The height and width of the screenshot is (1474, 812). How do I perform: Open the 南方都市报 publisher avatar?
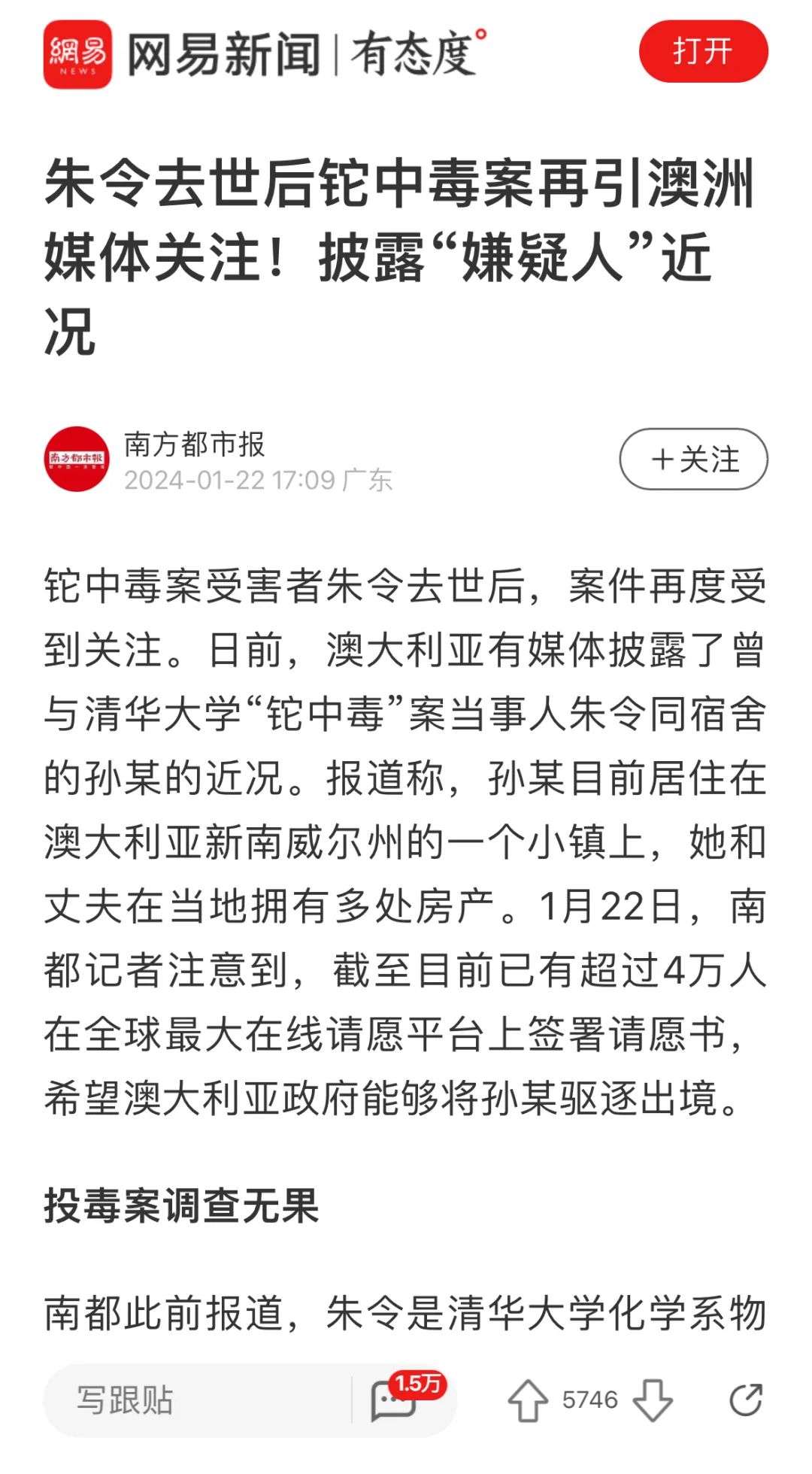pyautogui.click(x=77, y=459)
